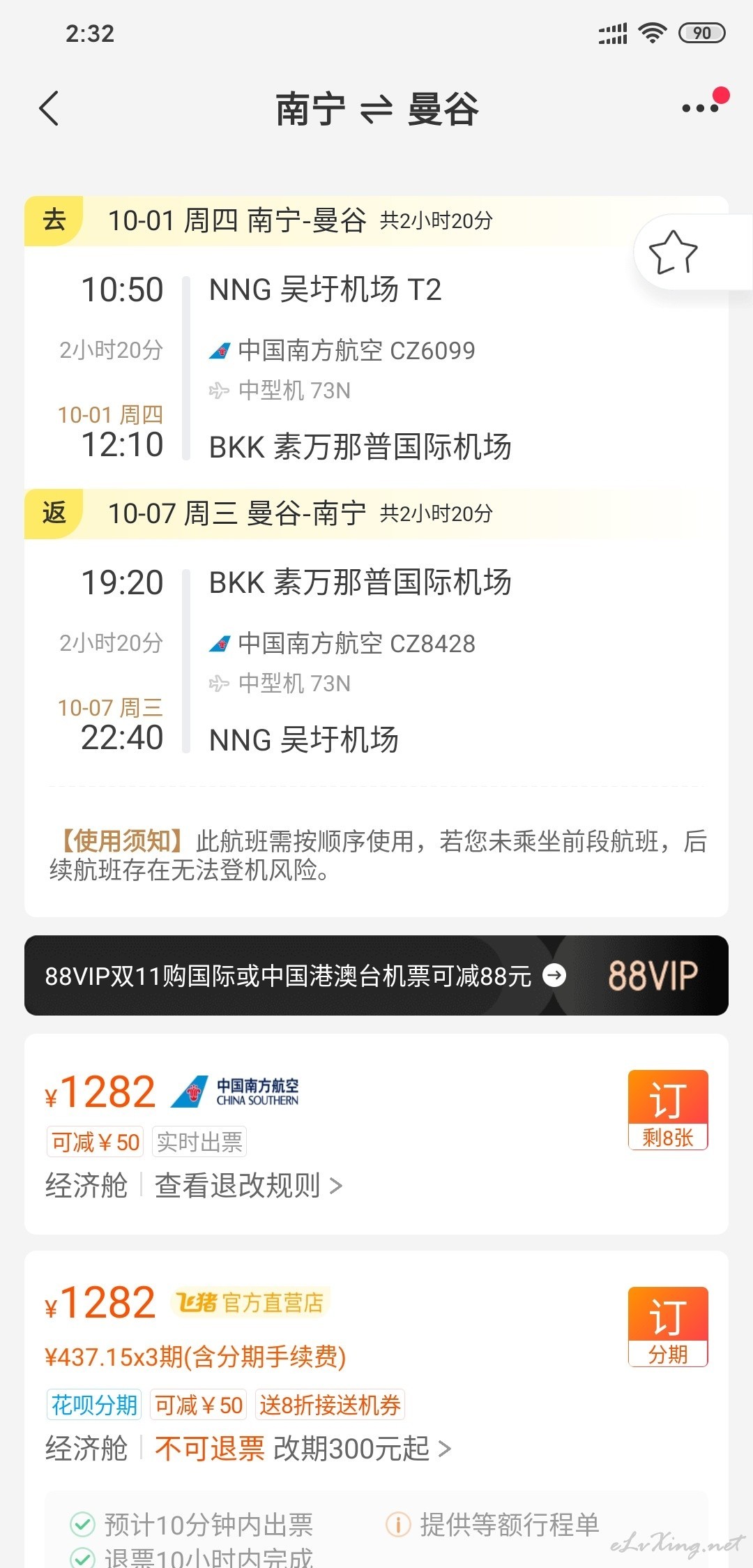Tap the 提供等额行程单 info icon

[398, 1524]
